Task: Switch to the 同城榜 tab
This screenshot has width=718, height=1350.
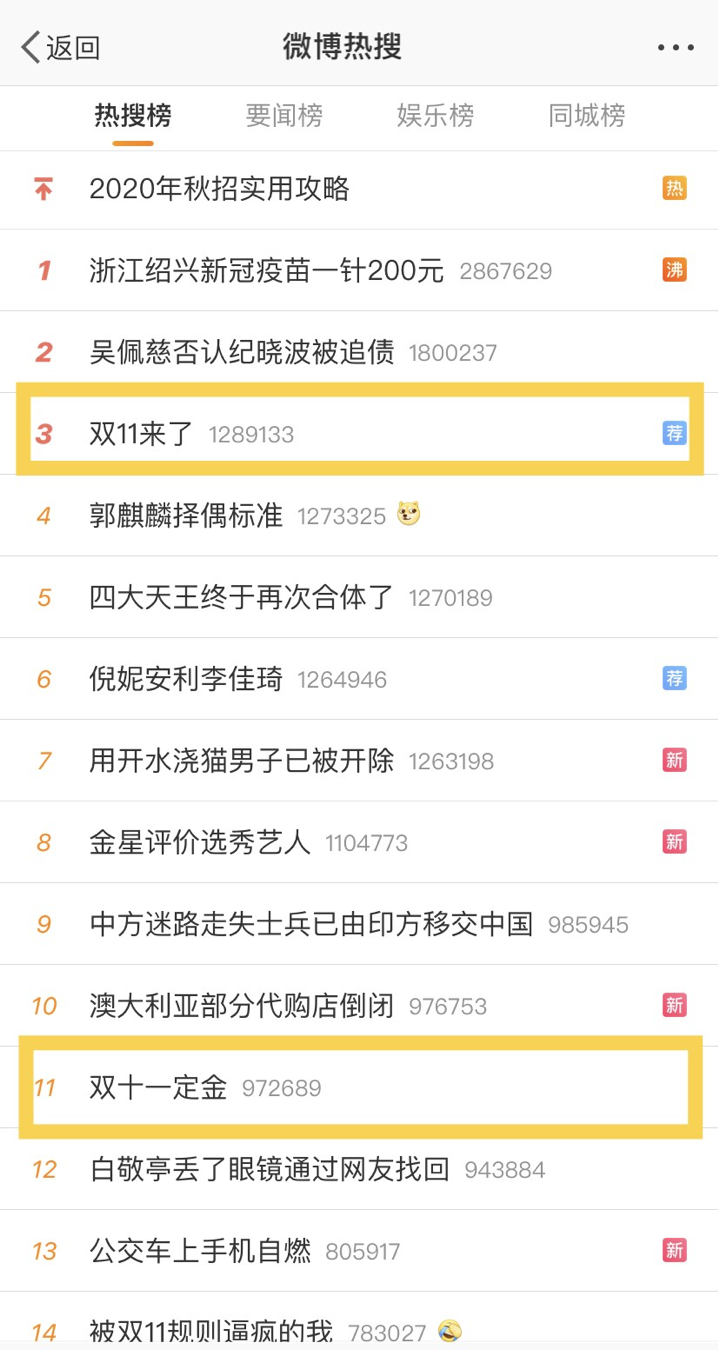Action: (586, 116)
